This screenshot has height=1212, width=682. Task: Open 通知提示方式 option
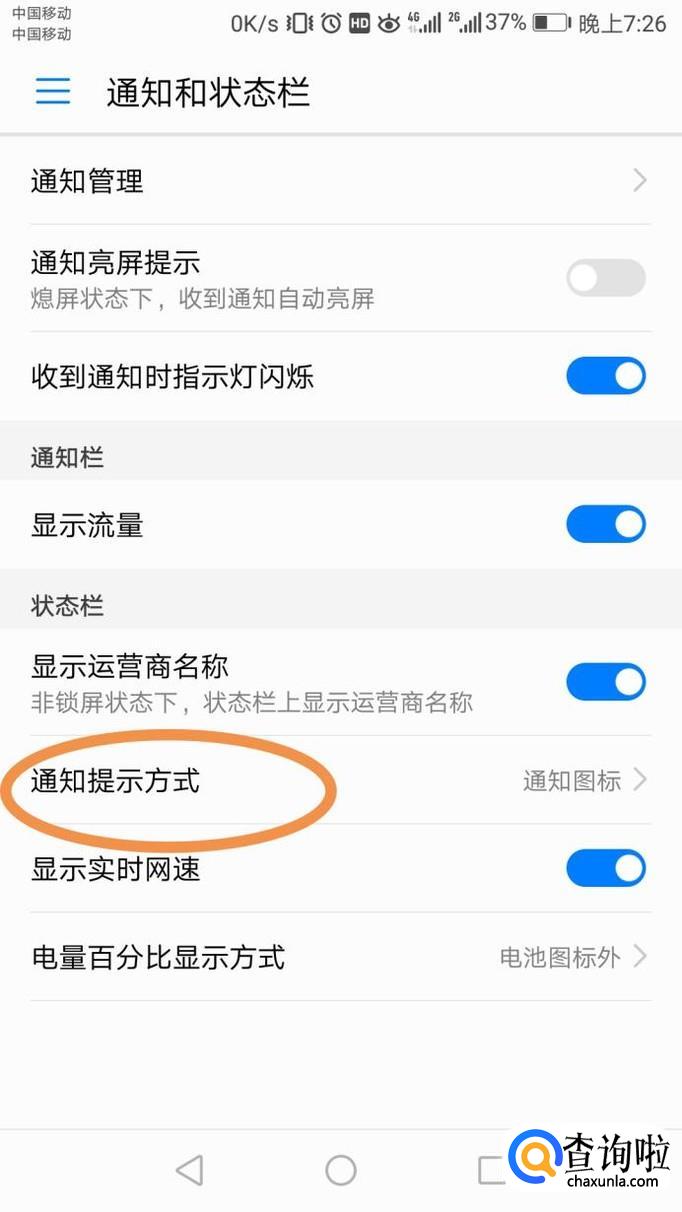(340, 781)
